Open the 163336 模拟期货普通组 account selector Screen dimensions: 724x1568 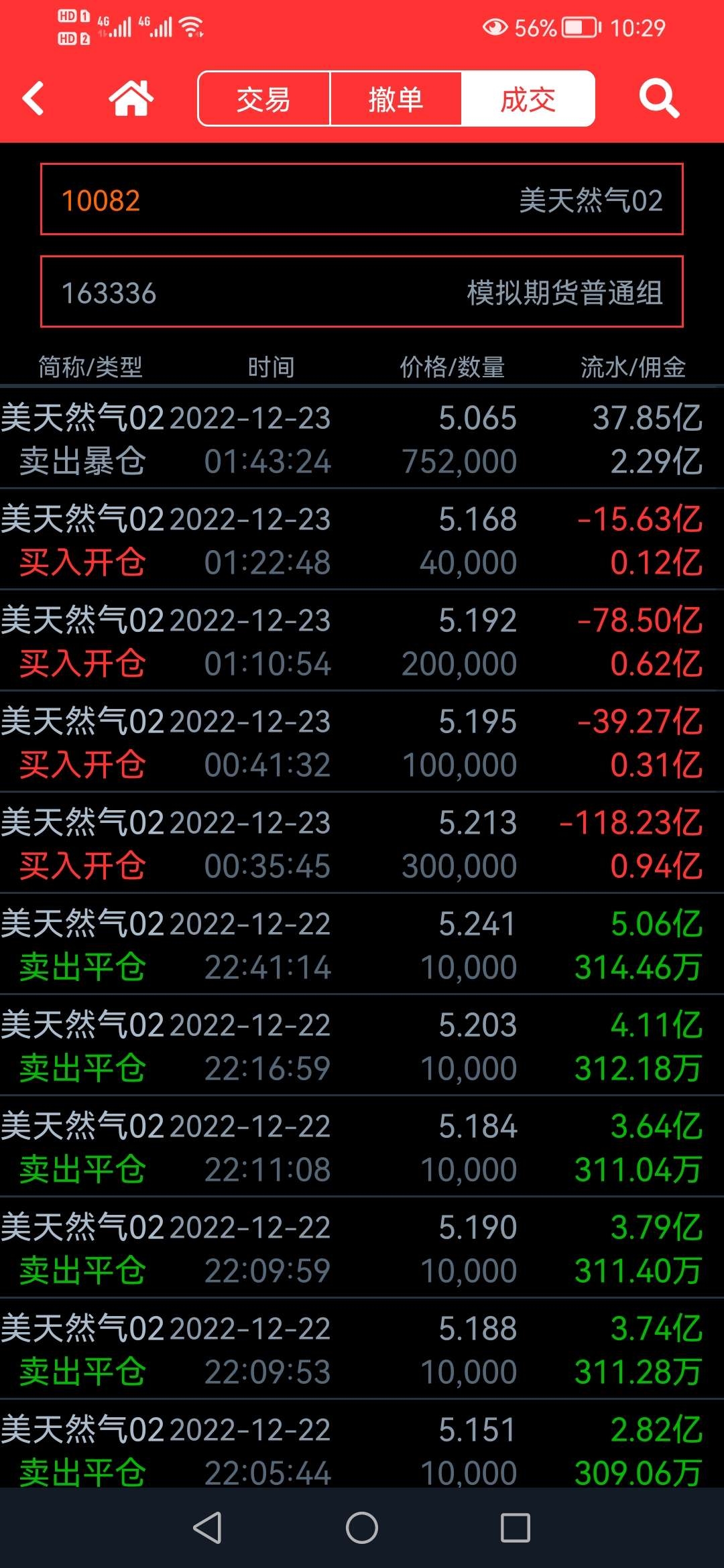coord(362,291)
